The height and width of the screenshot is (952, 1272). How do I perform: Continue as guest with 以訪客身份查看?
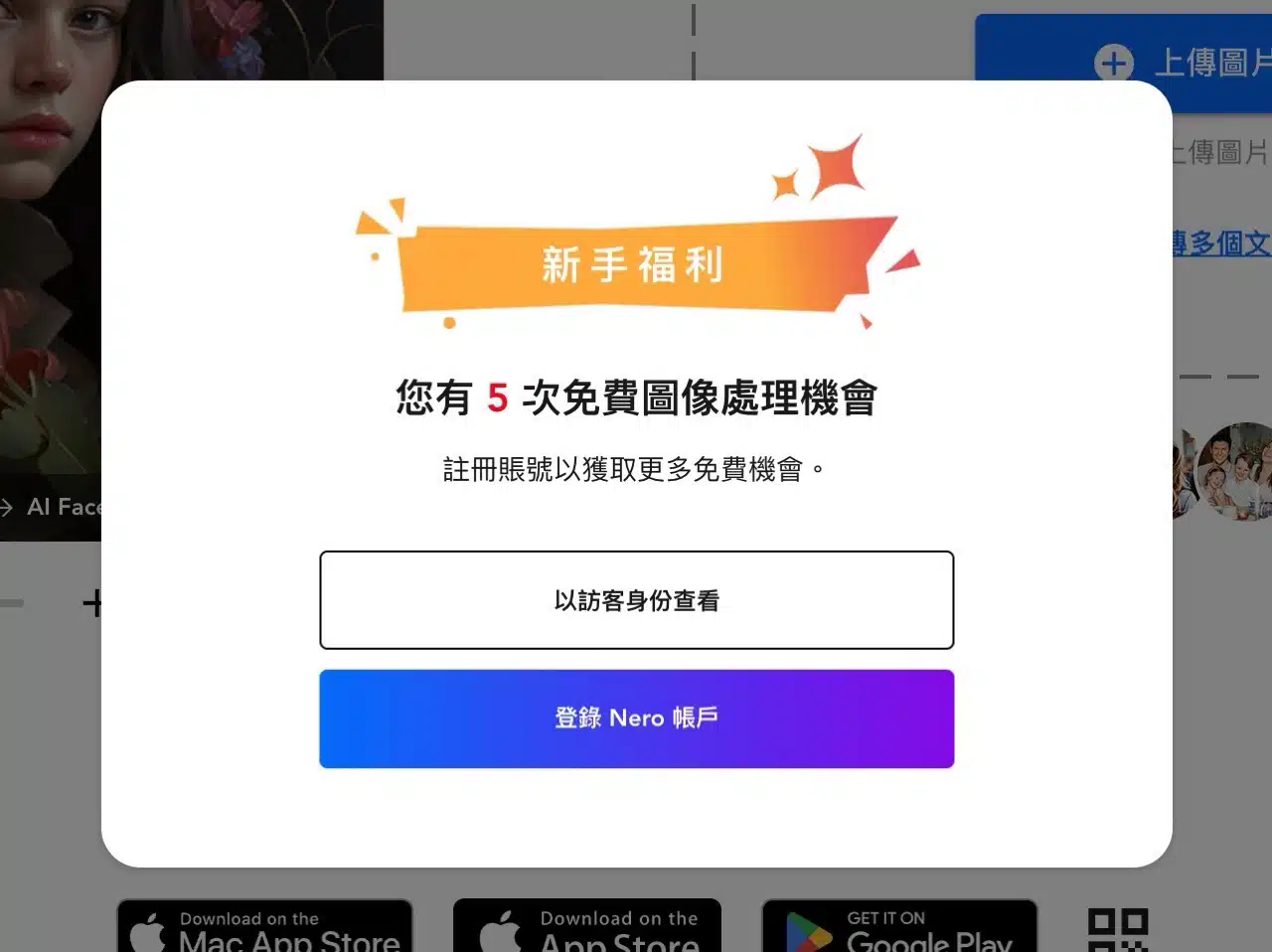coord(636,600)
